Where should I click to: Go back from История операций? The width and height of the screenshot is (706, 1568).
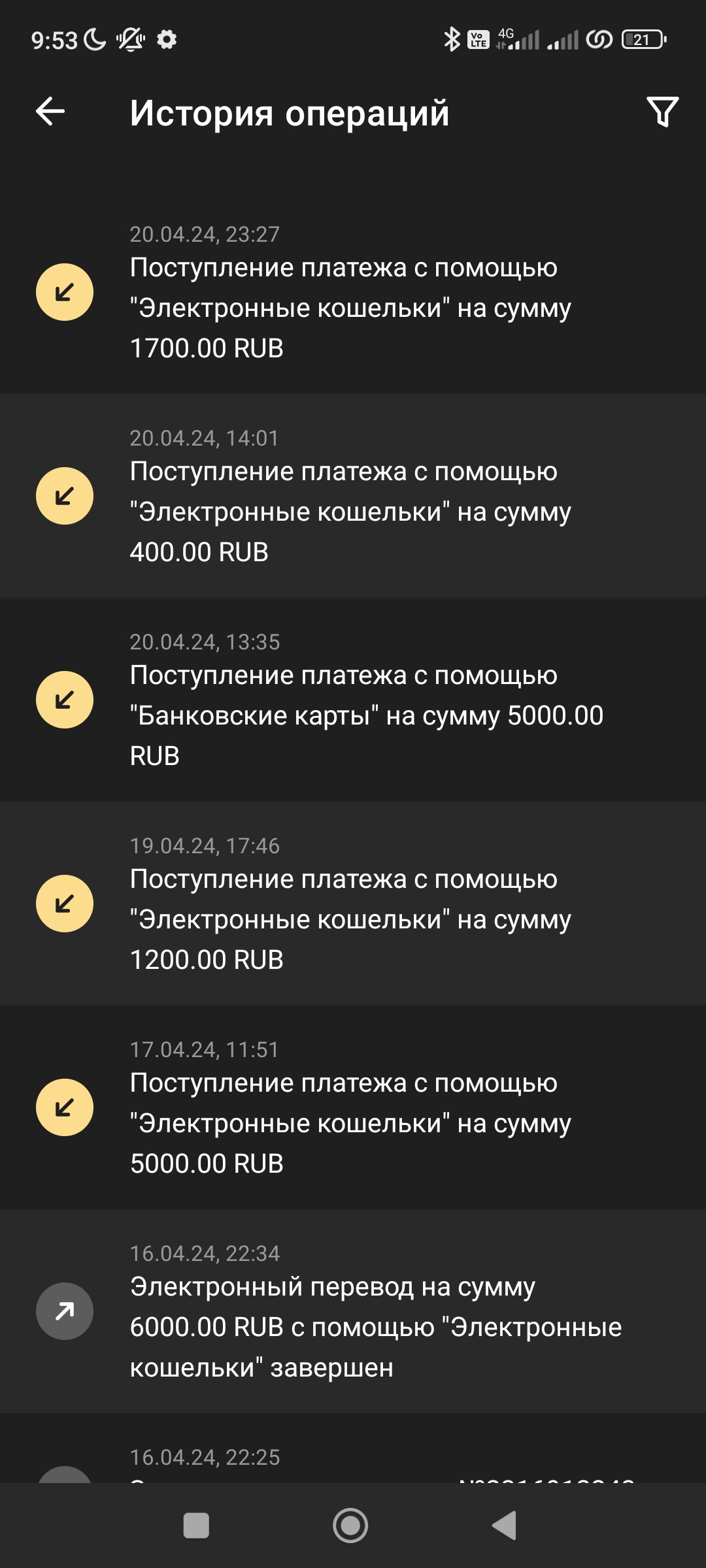coord(50,112)
